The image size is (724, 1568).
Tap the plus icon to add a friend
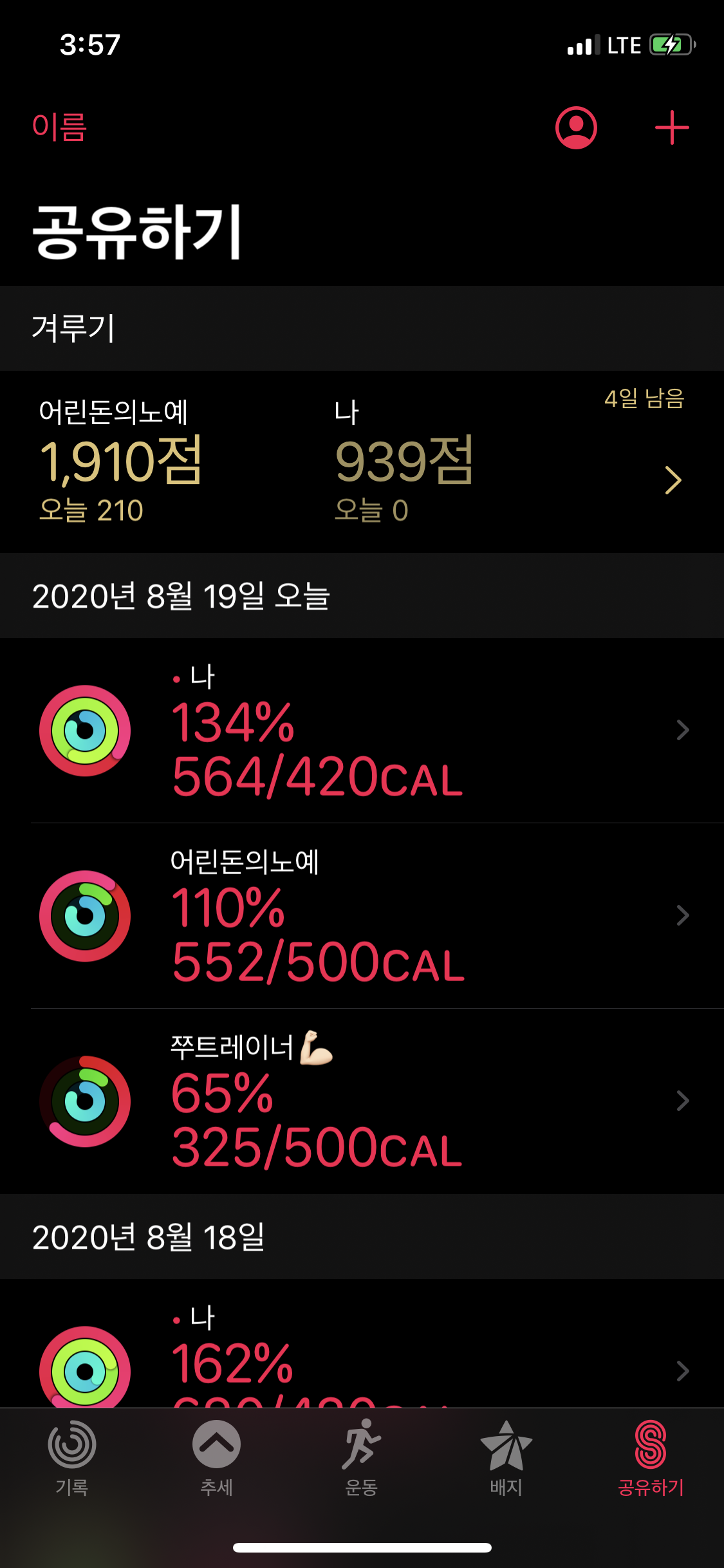[x=672, y=127]
